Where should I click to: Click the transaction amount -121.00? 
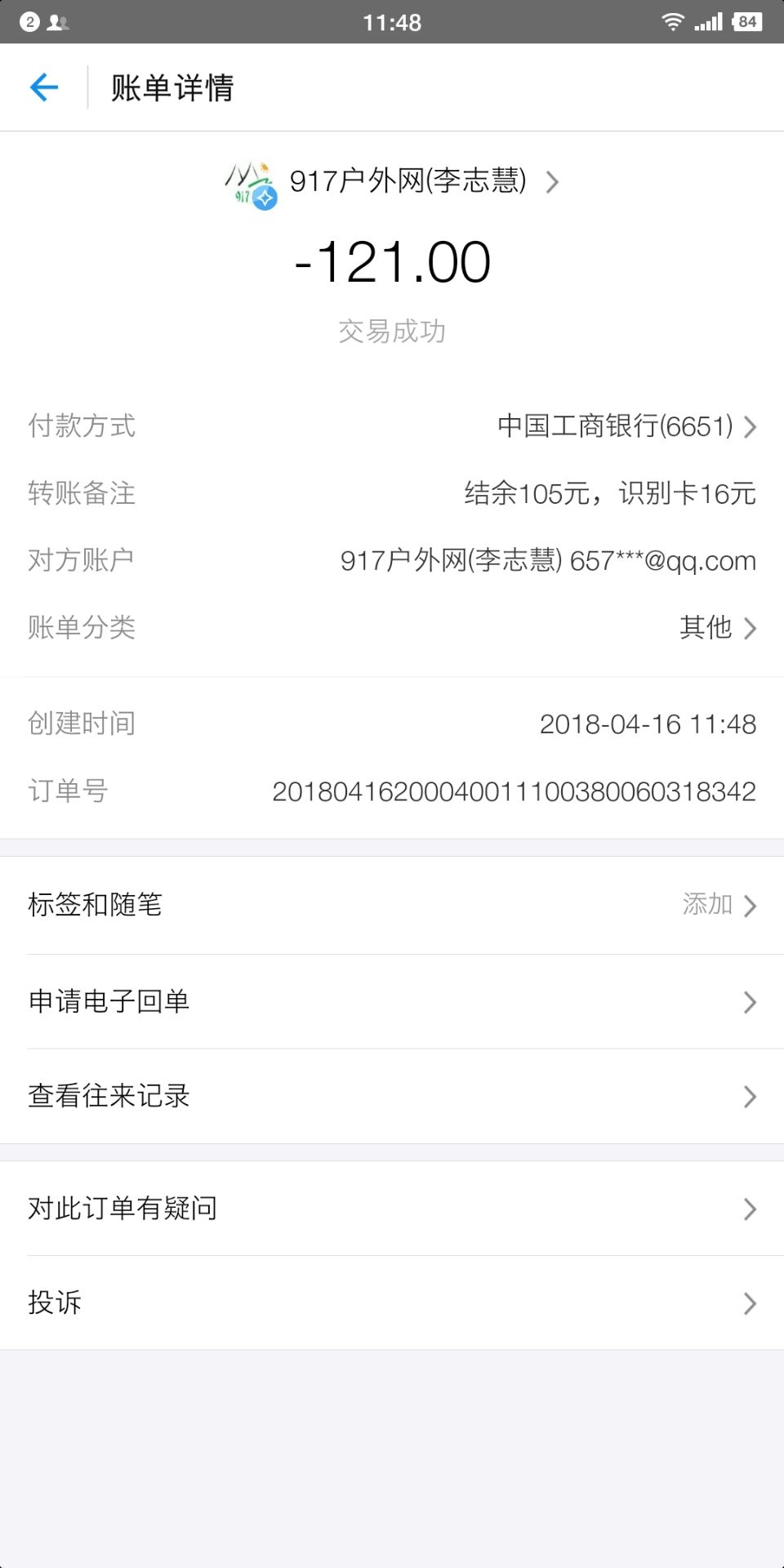pos(392,261)
